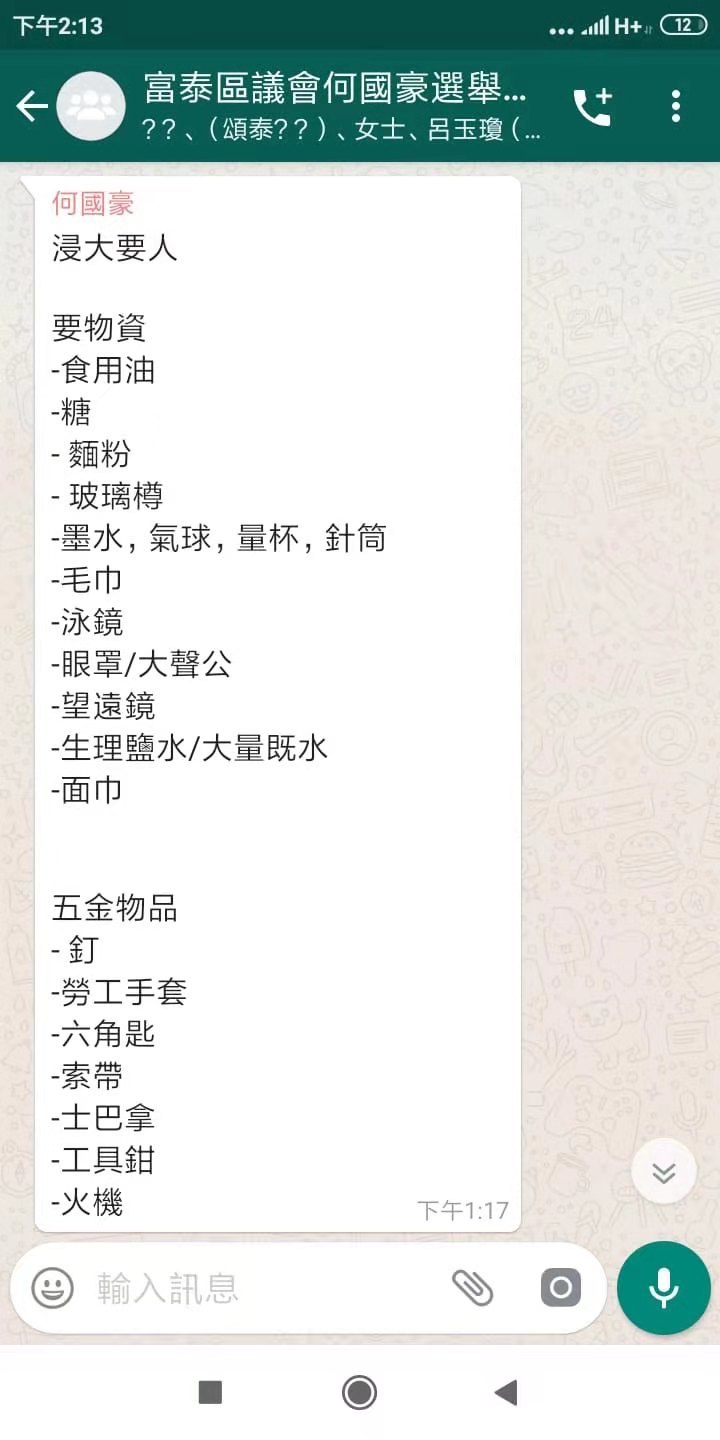Record a voice message
This screenshot has width=720, height=1440.
[664, 1288]
